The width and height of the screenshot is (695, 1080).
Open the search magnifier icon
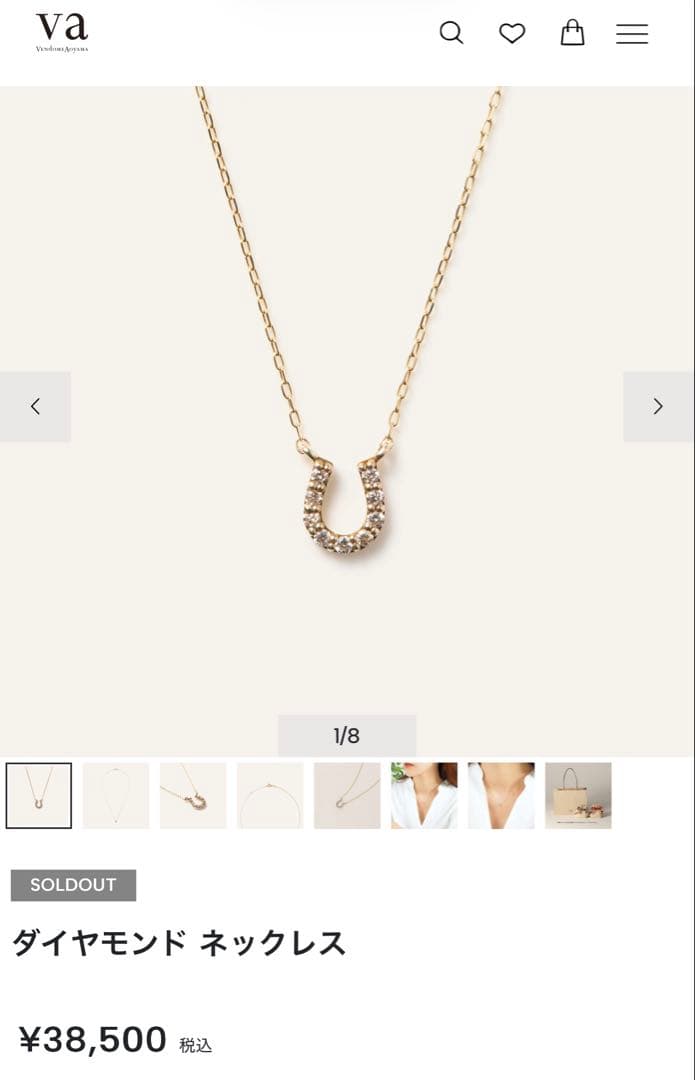click(x=451, y=33)
